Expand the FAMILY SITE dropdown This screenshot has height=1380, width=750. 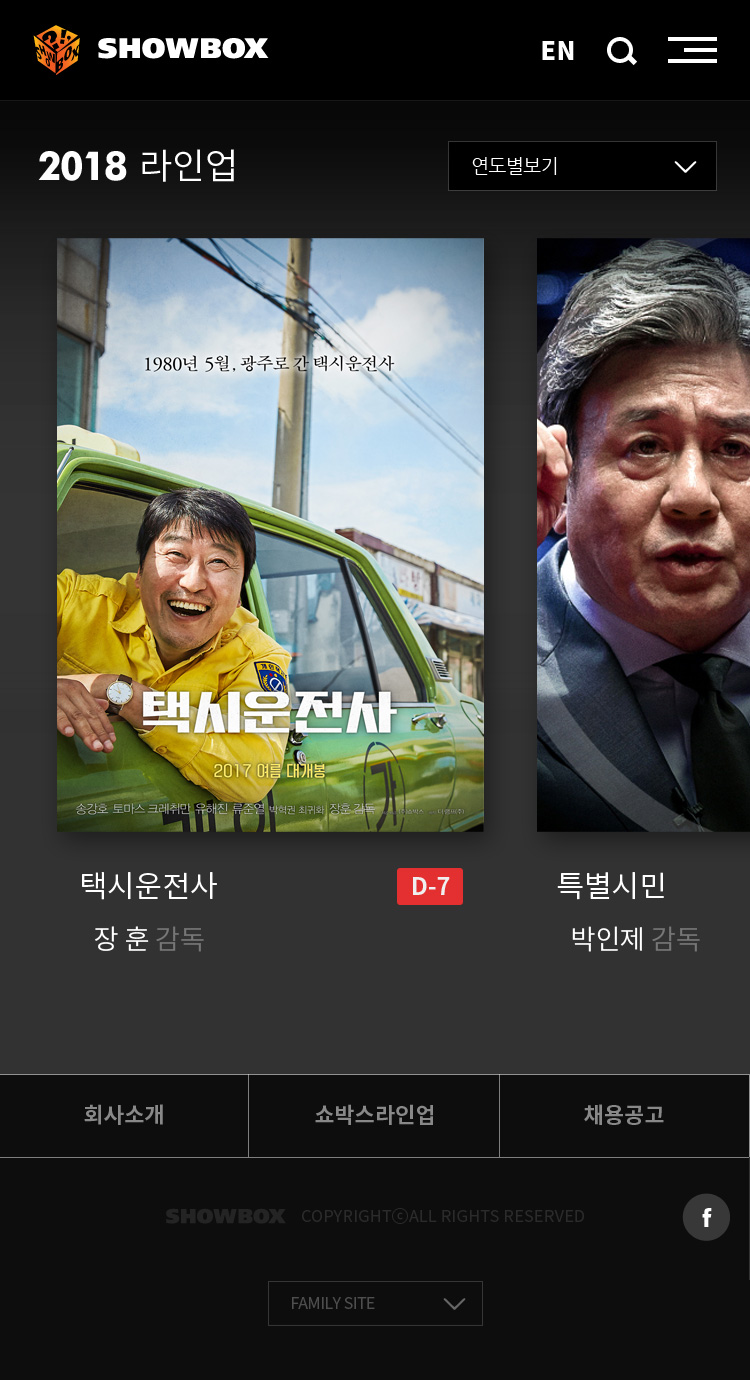click(x=375, y=1303)
